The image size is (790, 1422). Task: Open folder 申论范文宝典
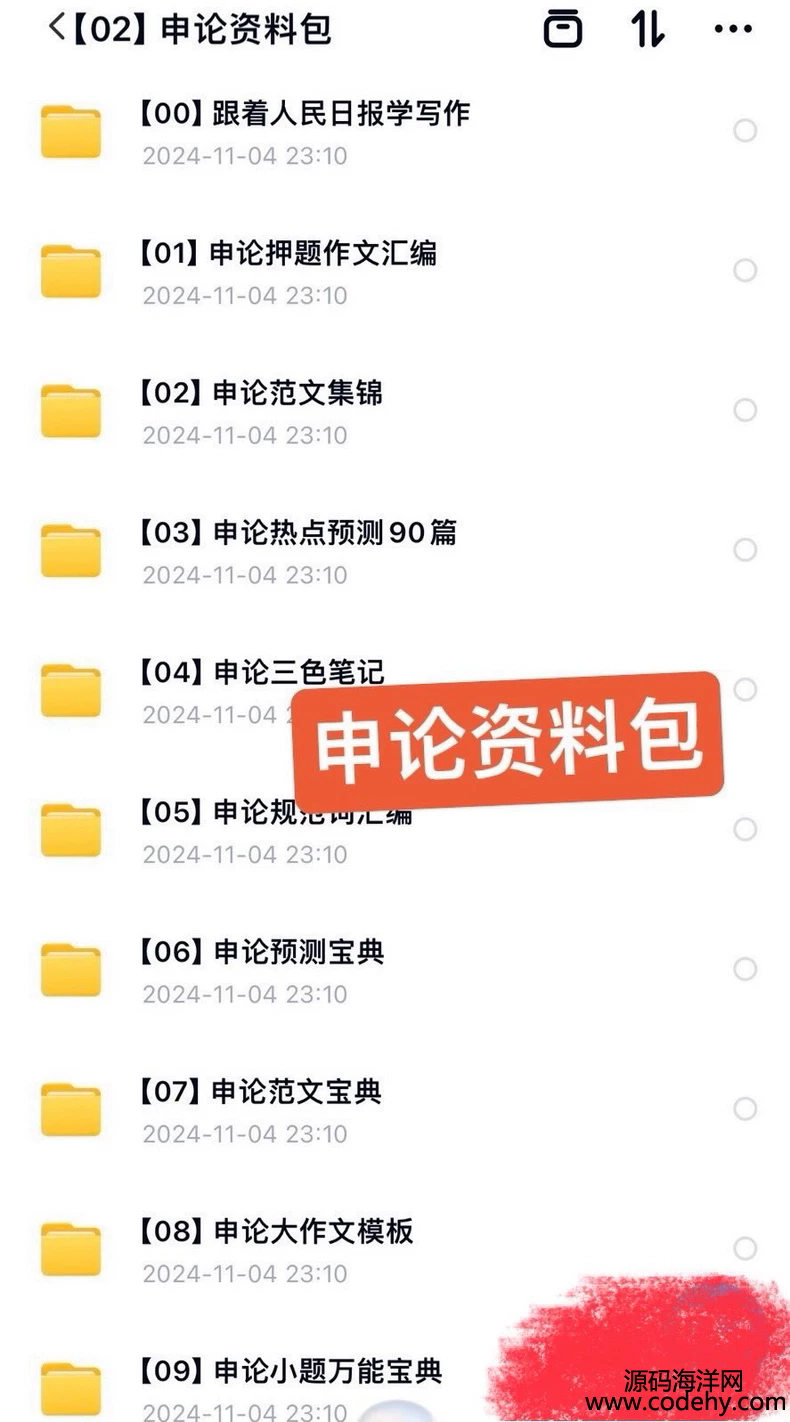coord(395,1109)
